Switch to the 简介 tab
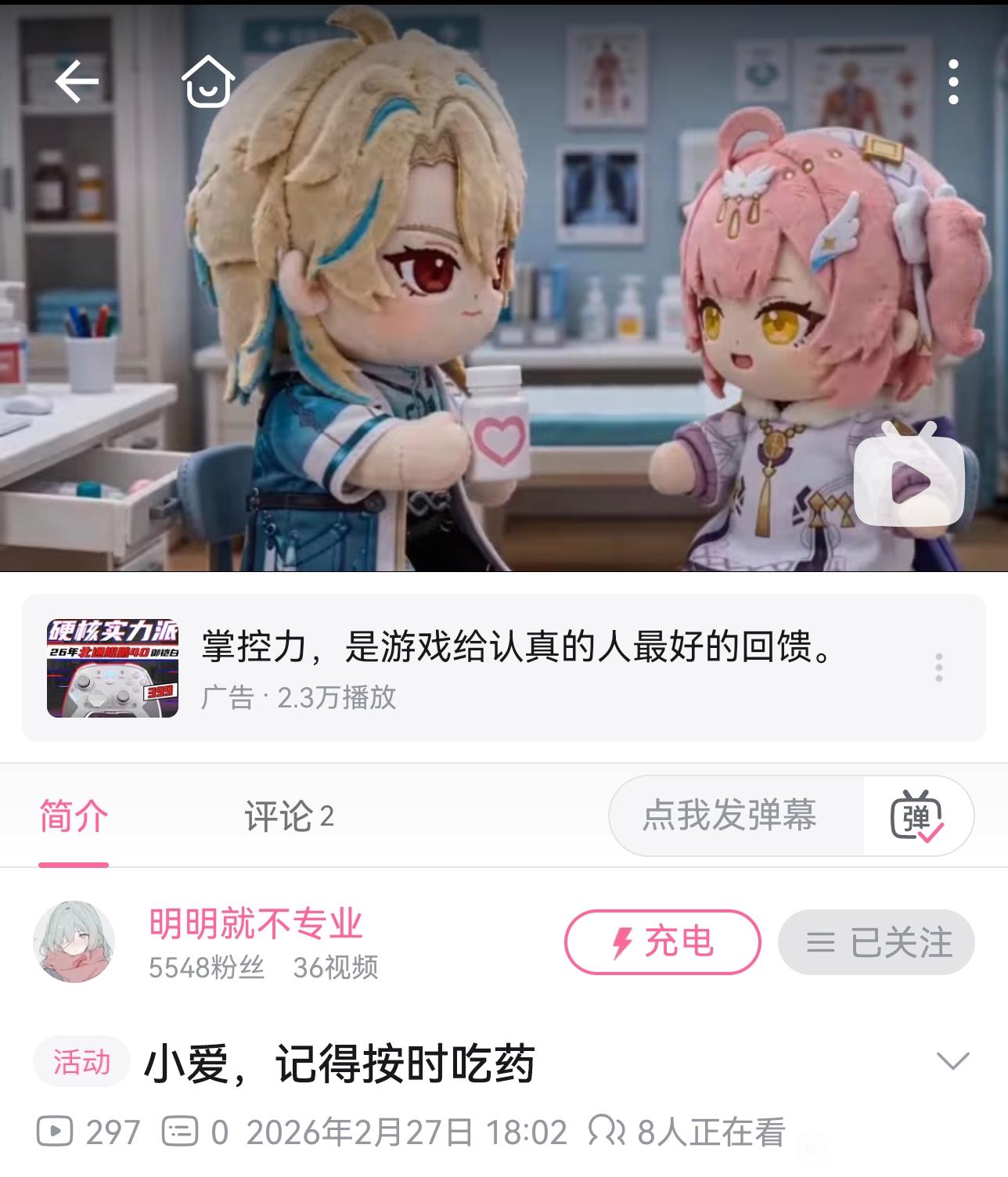The image size is (1008, 1177). (74, 816)
